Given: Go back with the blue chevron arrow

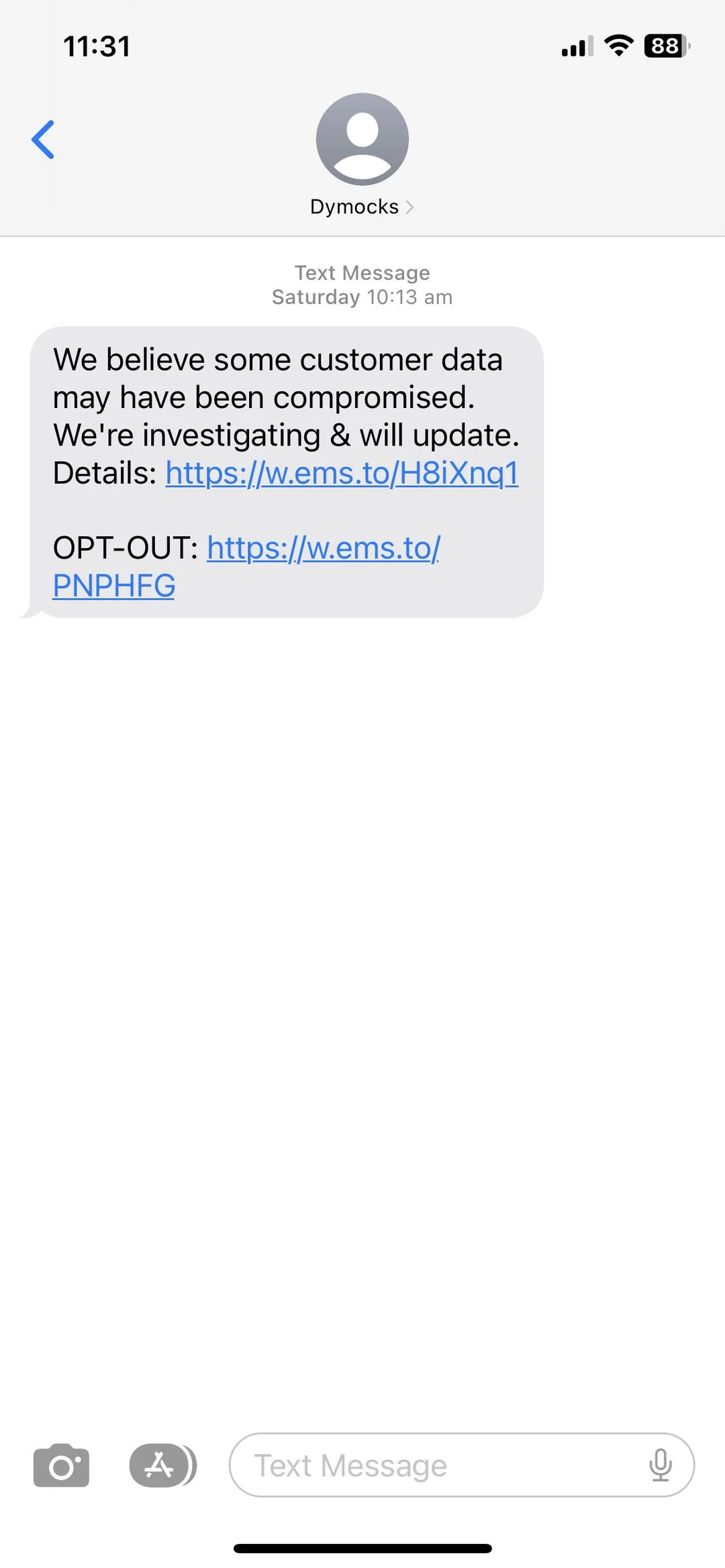Looking at the screenshot, I should (x=42, y=139).
